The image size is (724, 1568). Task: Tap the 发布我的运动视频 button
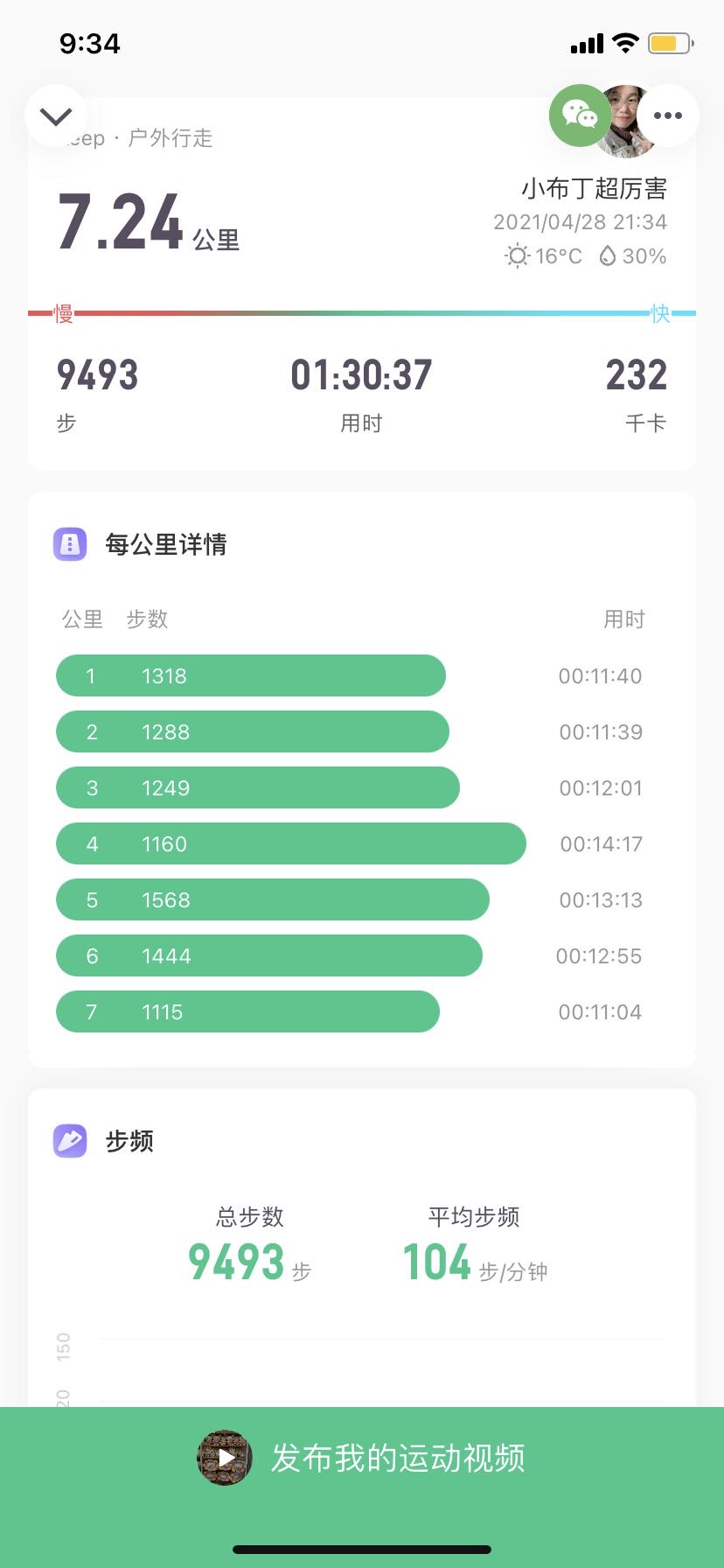(x=362, y=1458)
